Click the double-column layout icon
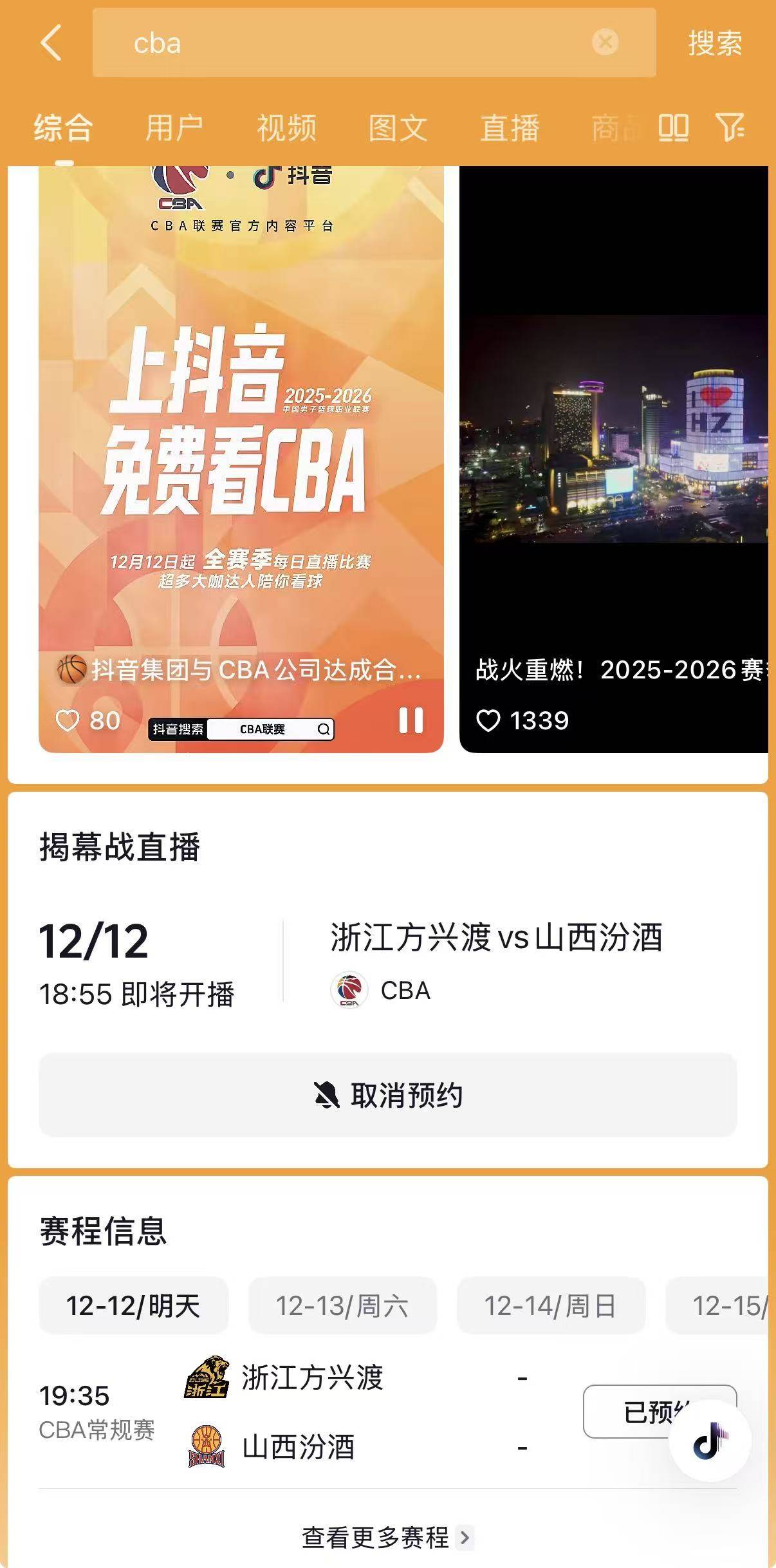The image size is (776, 1568). pos(673,127)
